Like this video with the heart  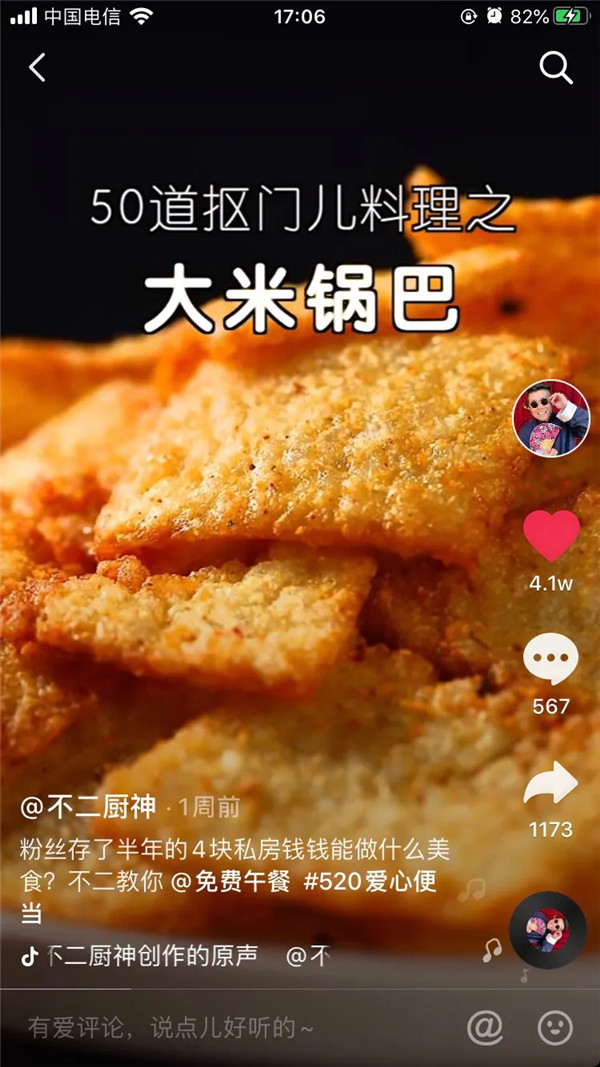click(551, 536)
